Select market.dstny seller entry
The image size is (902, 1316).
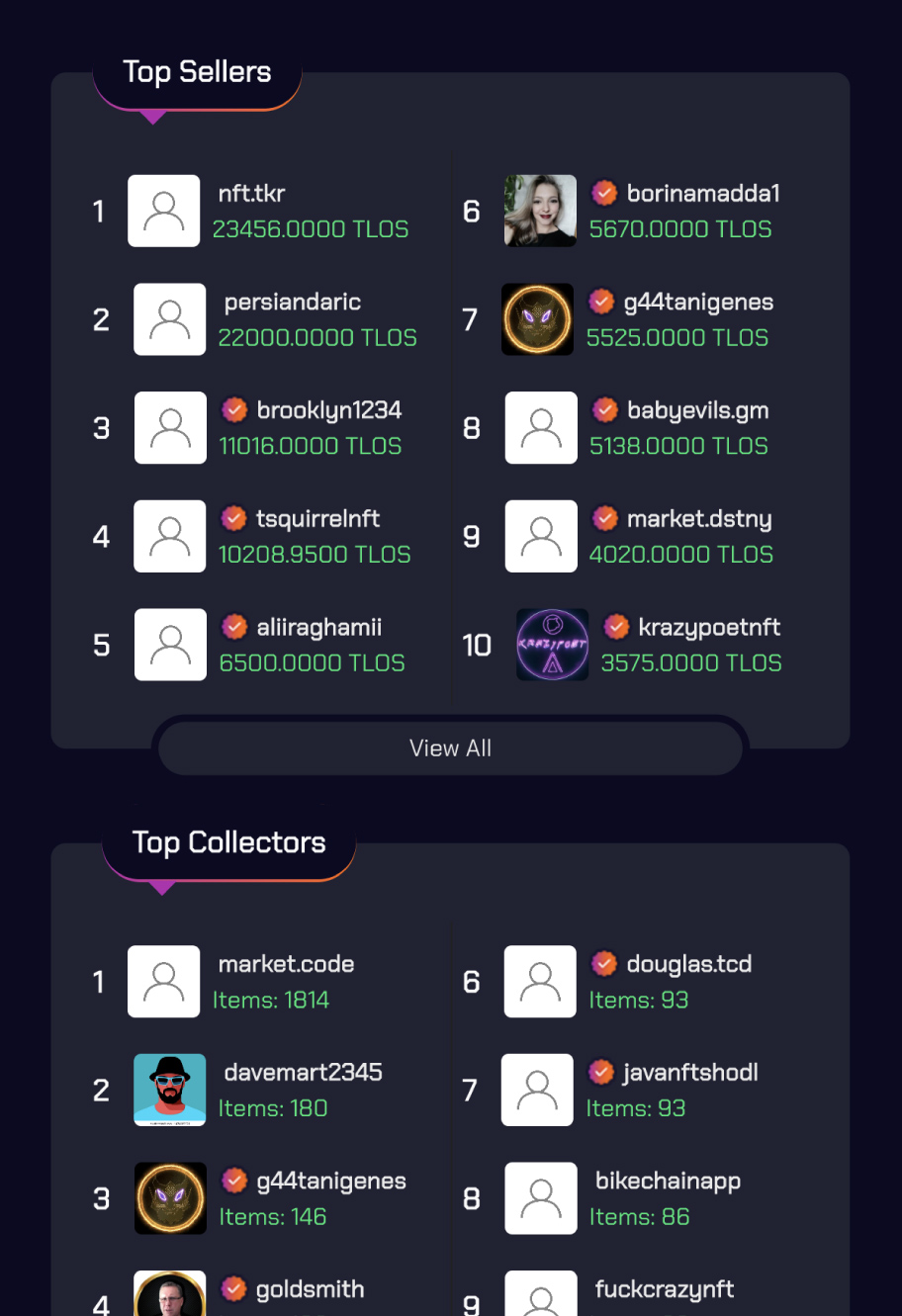[698, 519]
